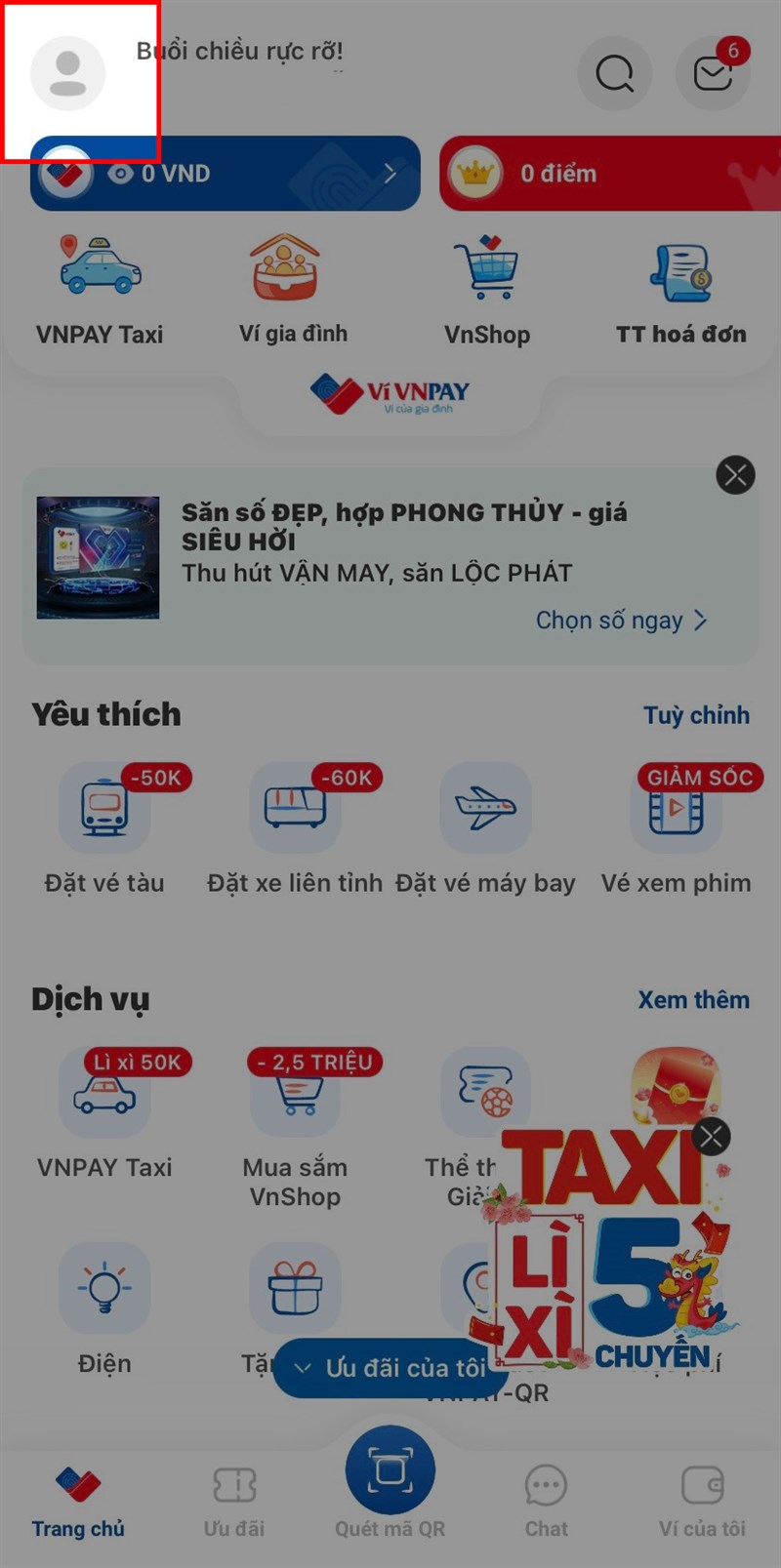The image size is (781, 1568).
Task: Open TT hoá đơn bill payment icon
Action: pos(680,268)
